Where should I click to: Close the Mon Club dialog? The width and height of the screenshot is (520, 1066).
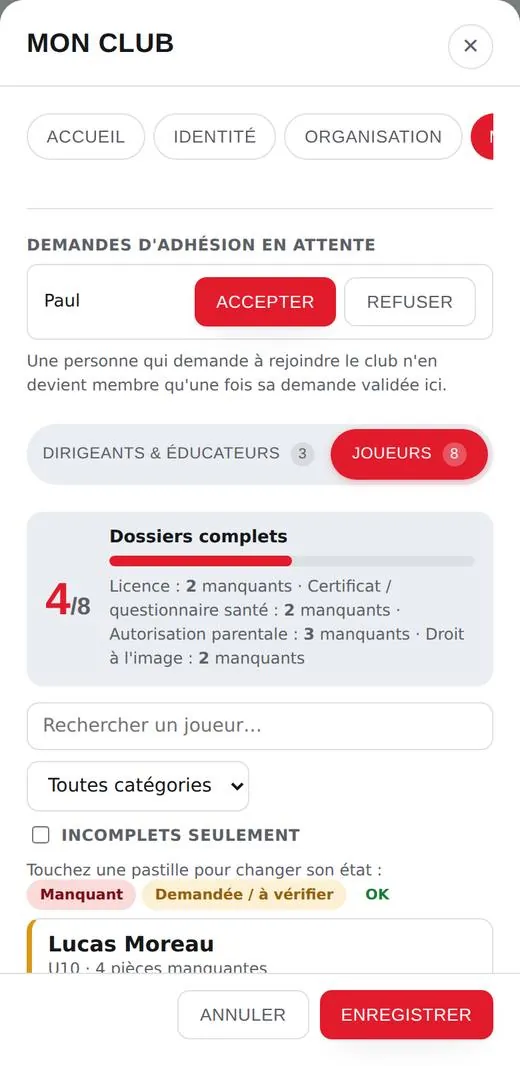pos(470,46)
